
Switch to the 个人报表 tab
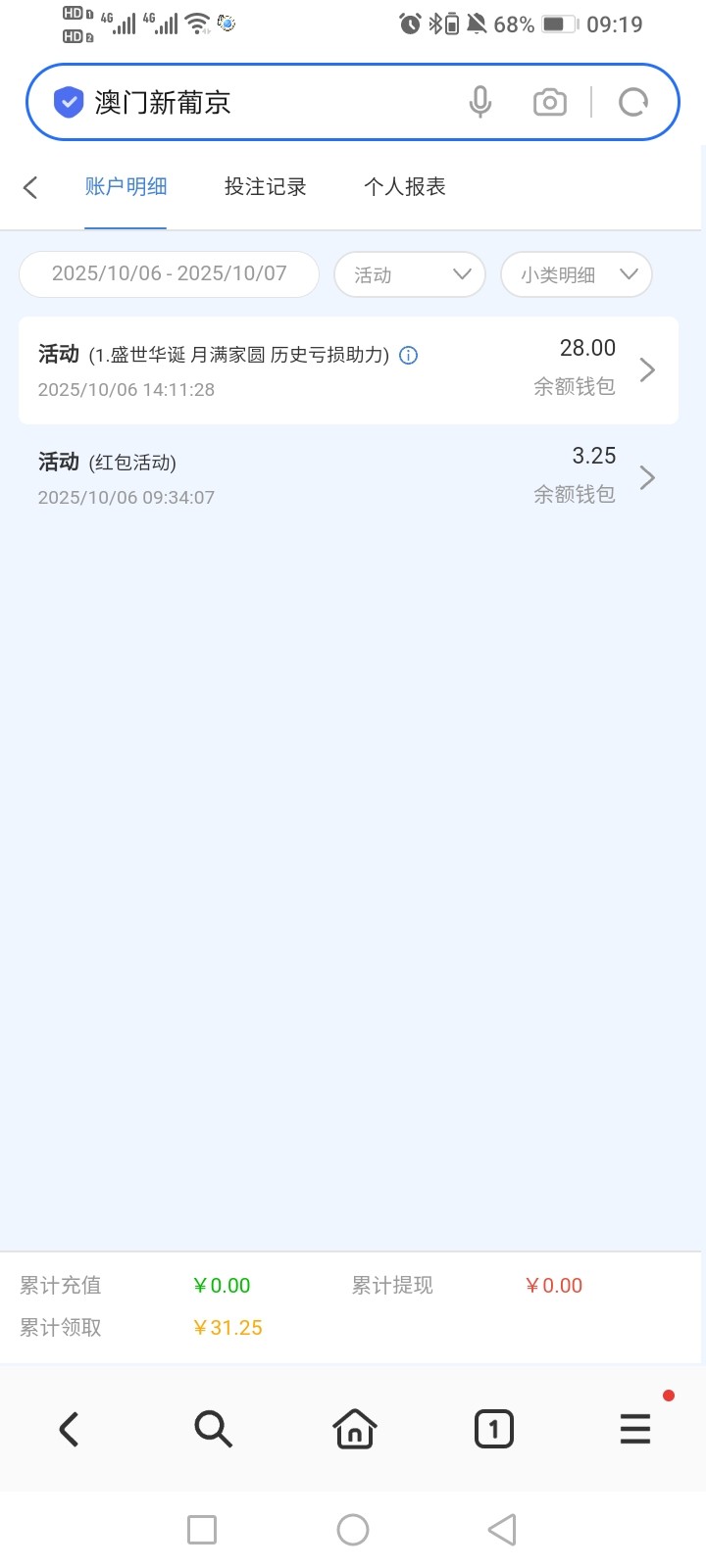406,186
